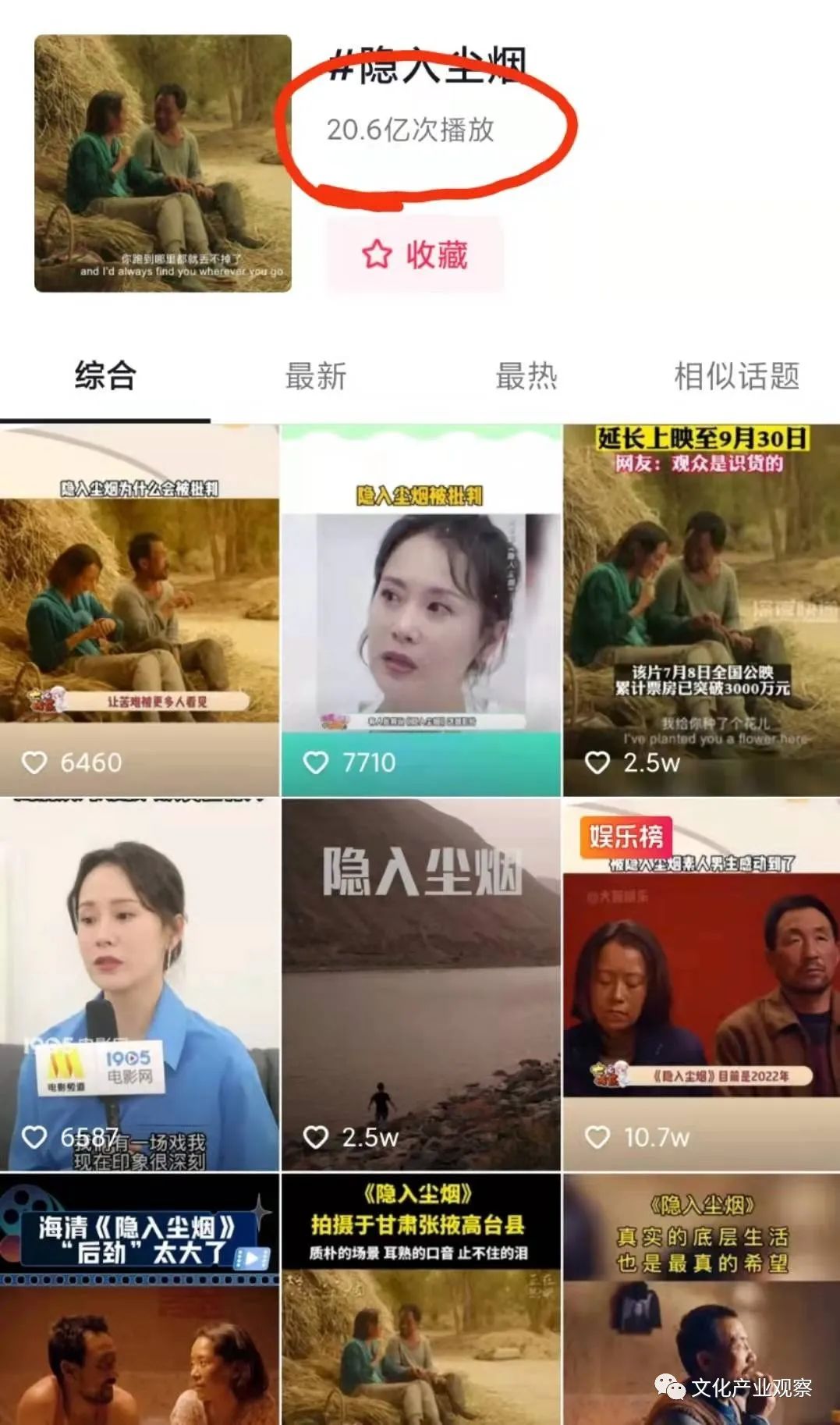The image size is (840, 1425).
Task: Open the 1905电影网 interview video
Action: (139, 983)
